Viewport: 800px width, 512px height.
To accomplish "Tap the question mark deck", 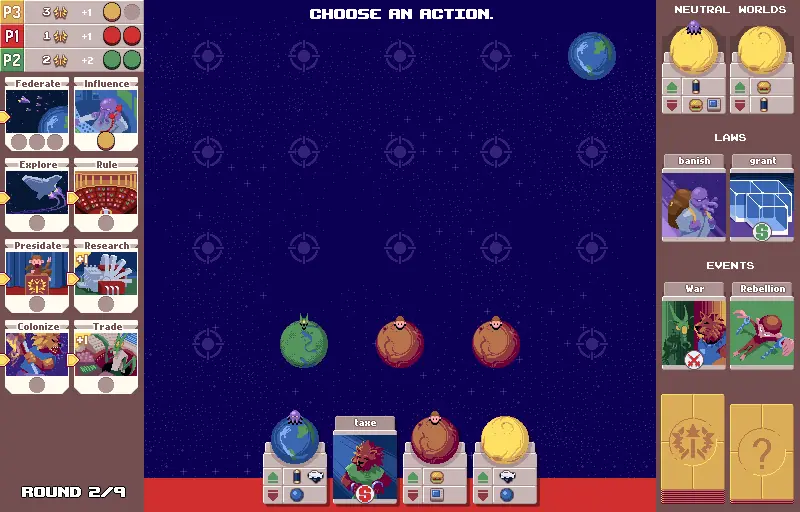I will [x=762, y=452].
